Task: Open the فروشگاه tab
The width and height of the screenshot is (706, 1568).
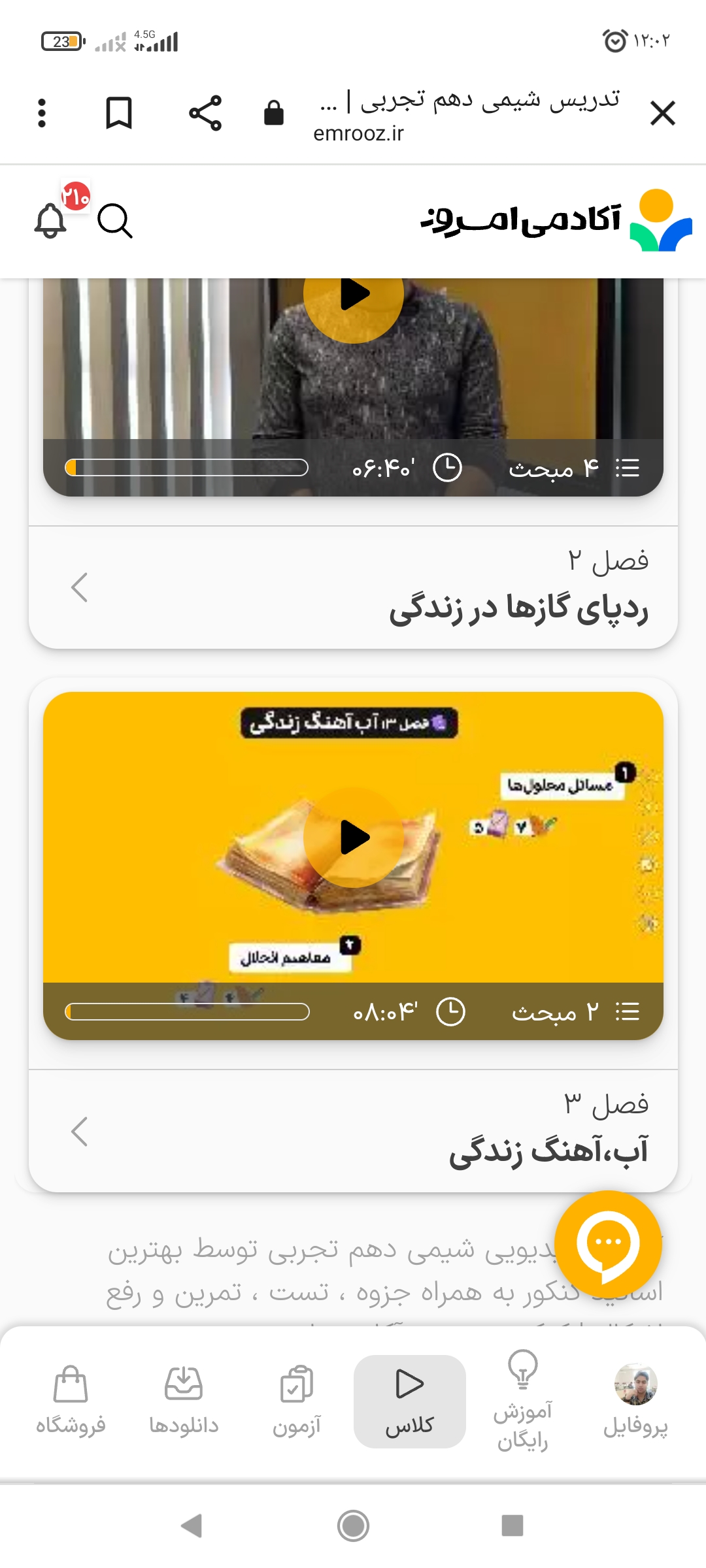Action: (71, 1401)
